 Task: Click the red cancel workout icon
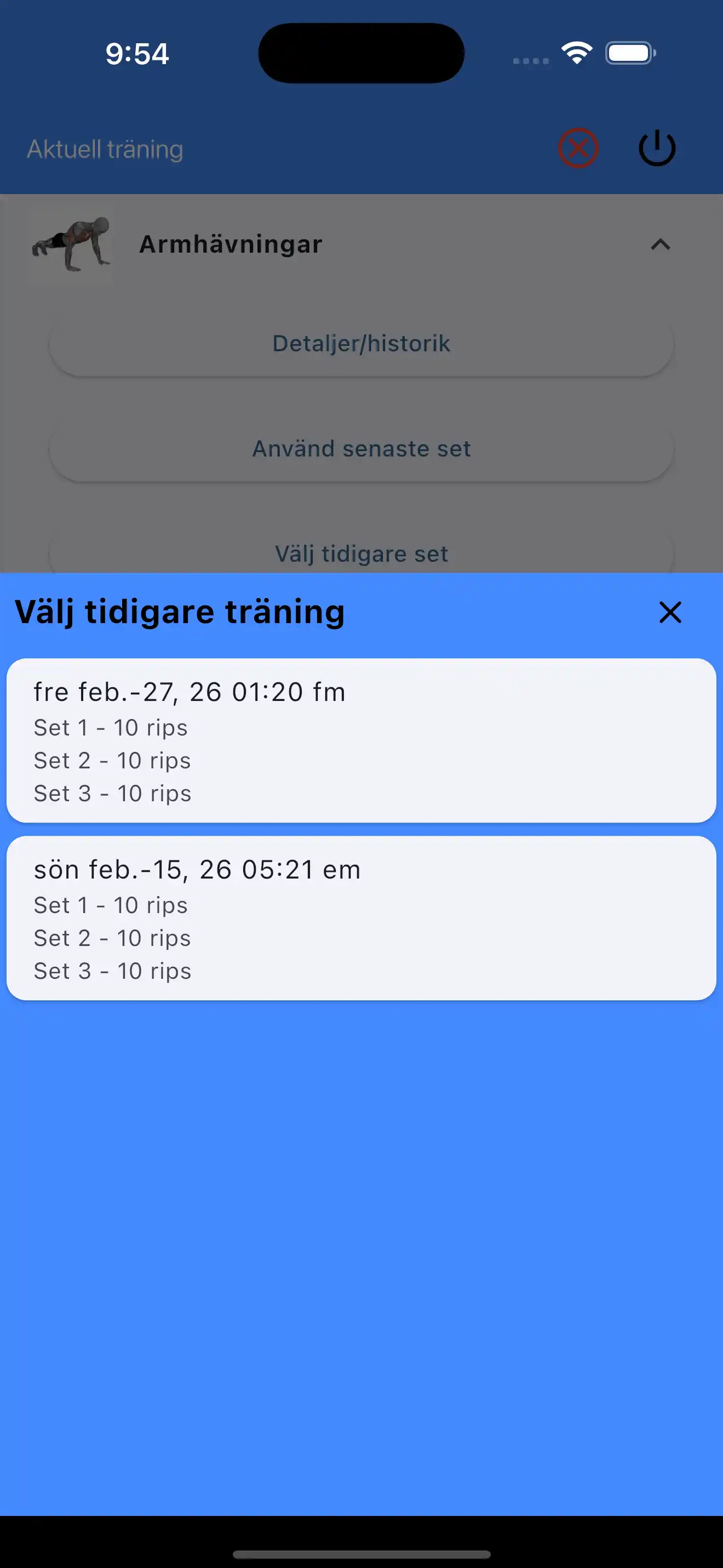[578, 148]
